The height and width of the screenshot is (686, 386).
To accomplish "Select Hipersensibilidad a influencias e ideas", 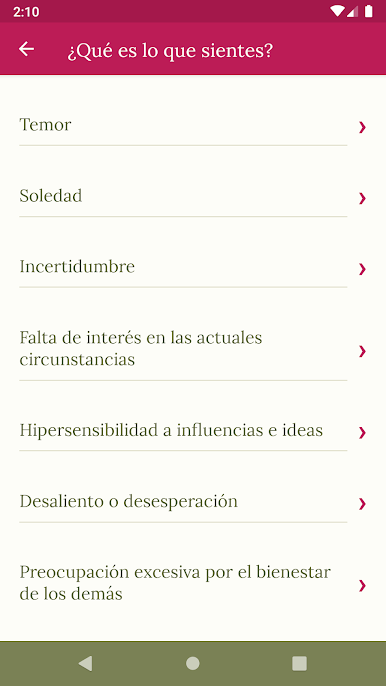I will point(193,431).
